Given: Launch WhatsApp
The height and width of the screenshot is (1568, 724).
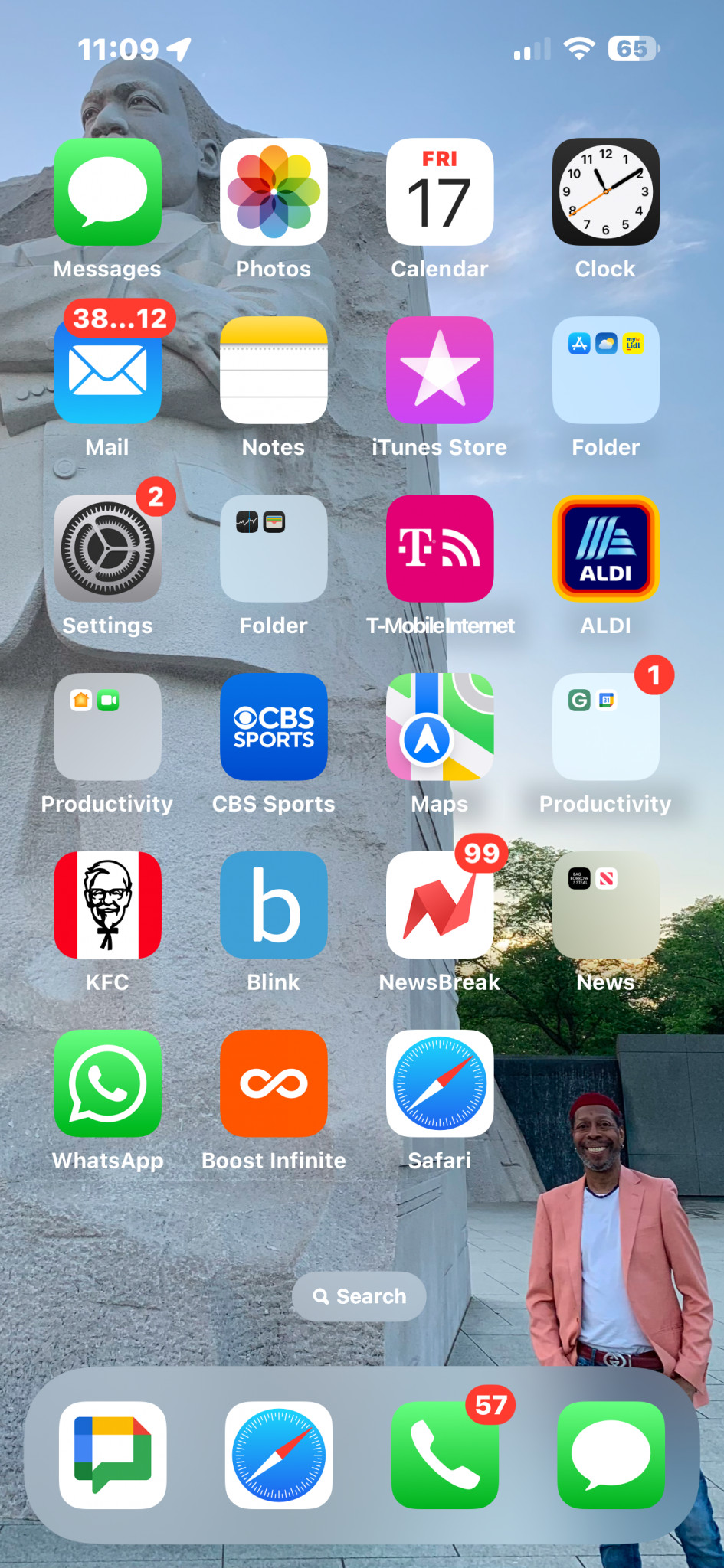Looking at the screenshot, I should 108,1084.
